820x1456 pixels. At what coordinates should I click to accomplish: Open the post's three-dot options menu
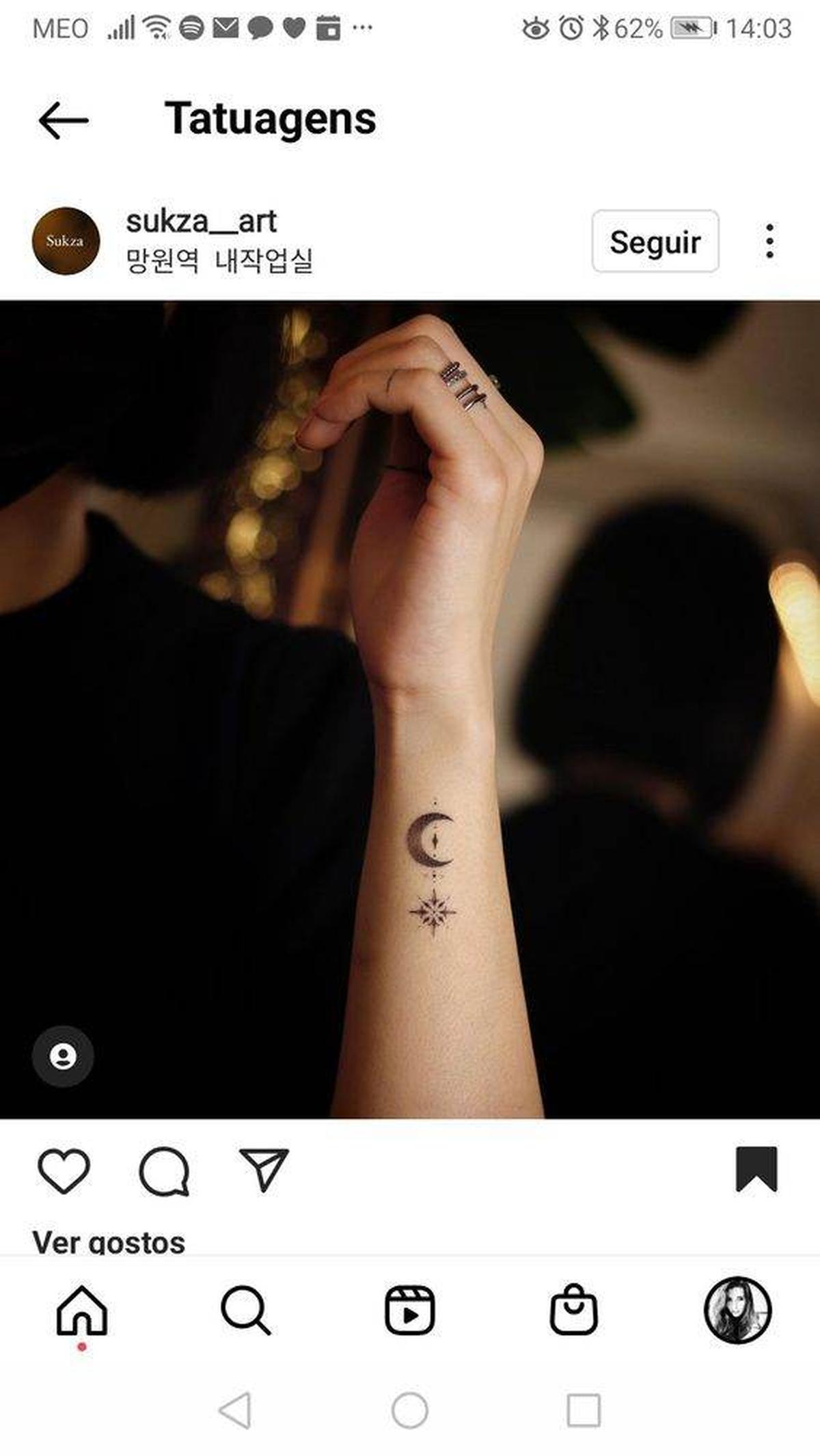(769, 241)
